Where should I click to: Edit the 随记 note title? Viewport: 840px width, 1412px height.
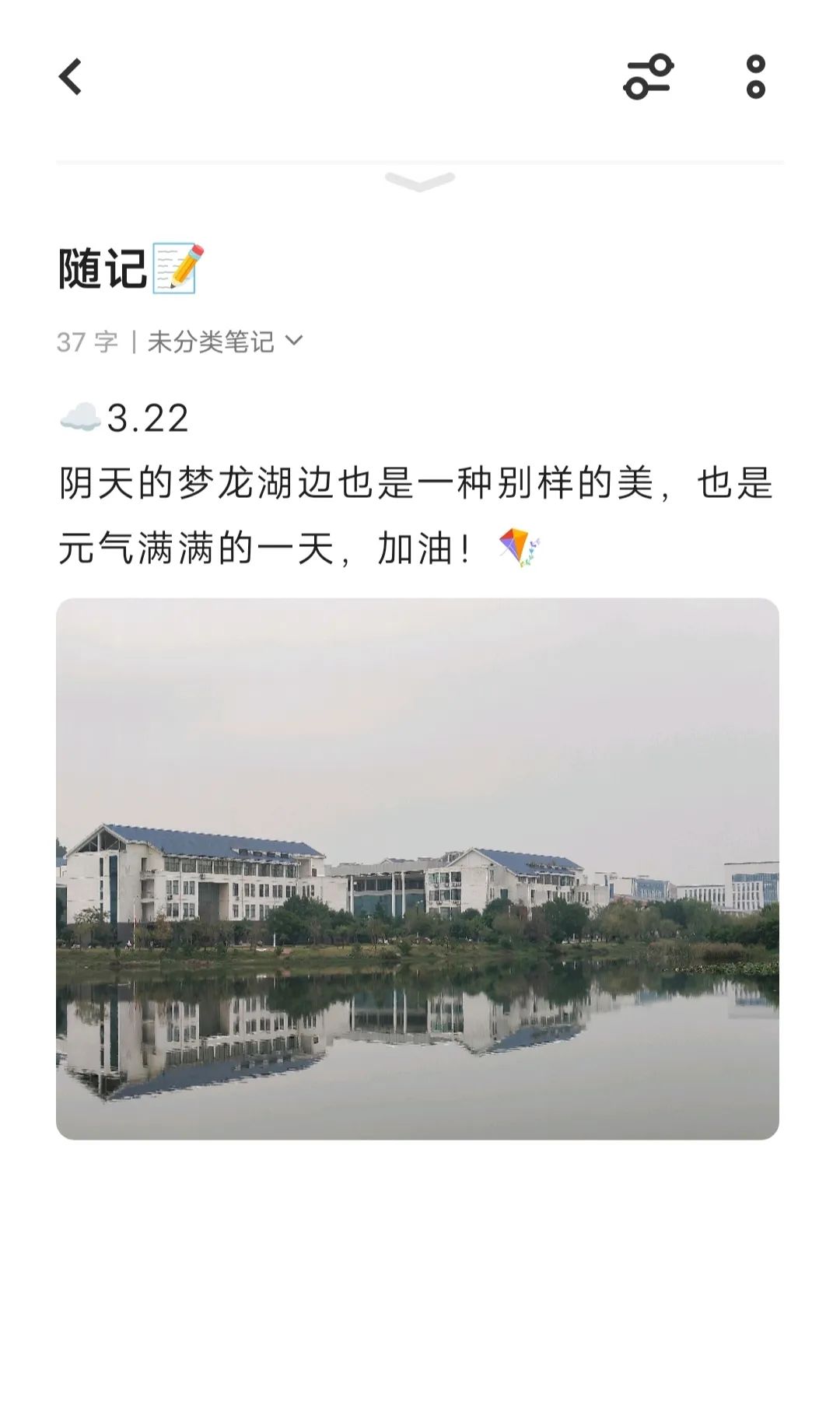point(103,269)
